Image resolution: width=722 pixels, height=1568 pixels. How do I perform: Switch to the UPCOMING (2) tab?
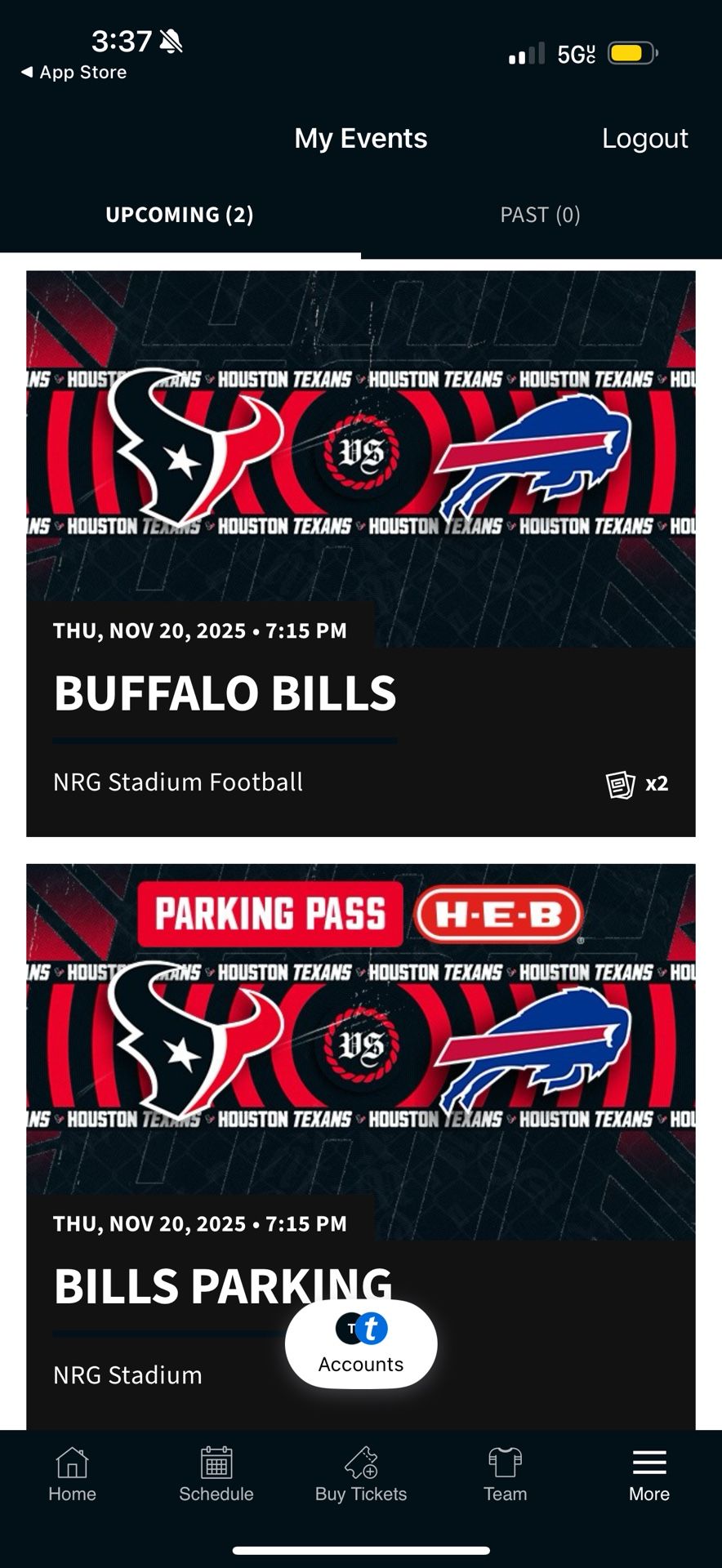179,215
